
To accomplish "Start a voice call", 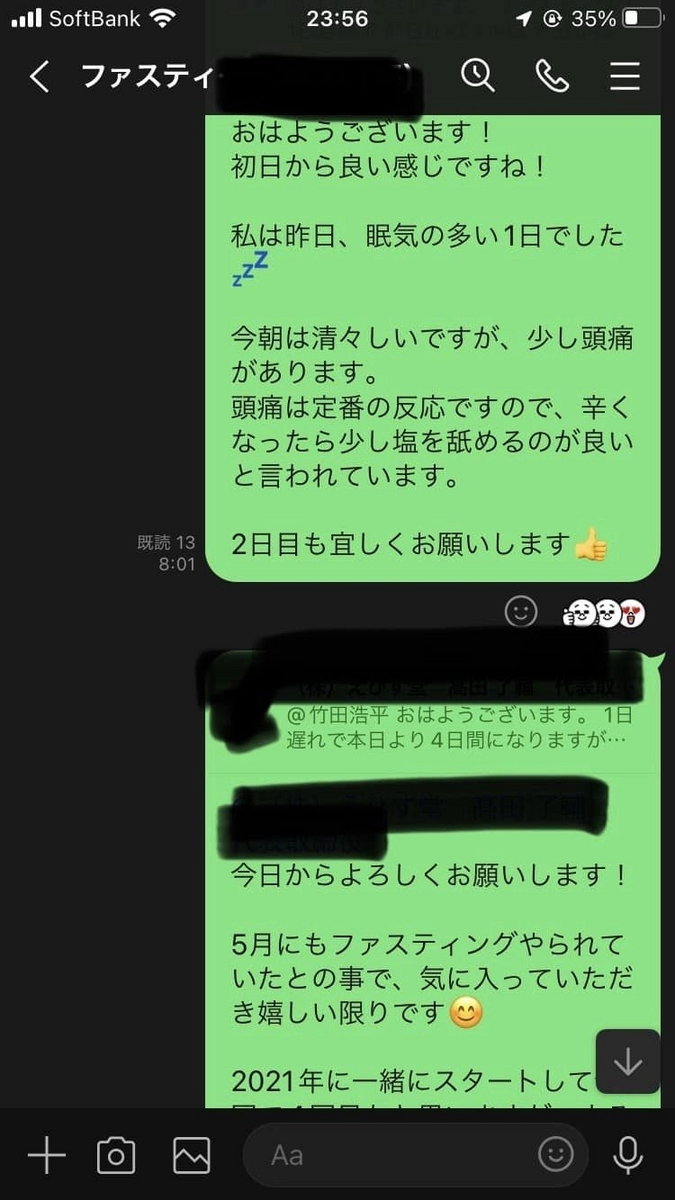I will pos(551,76).
